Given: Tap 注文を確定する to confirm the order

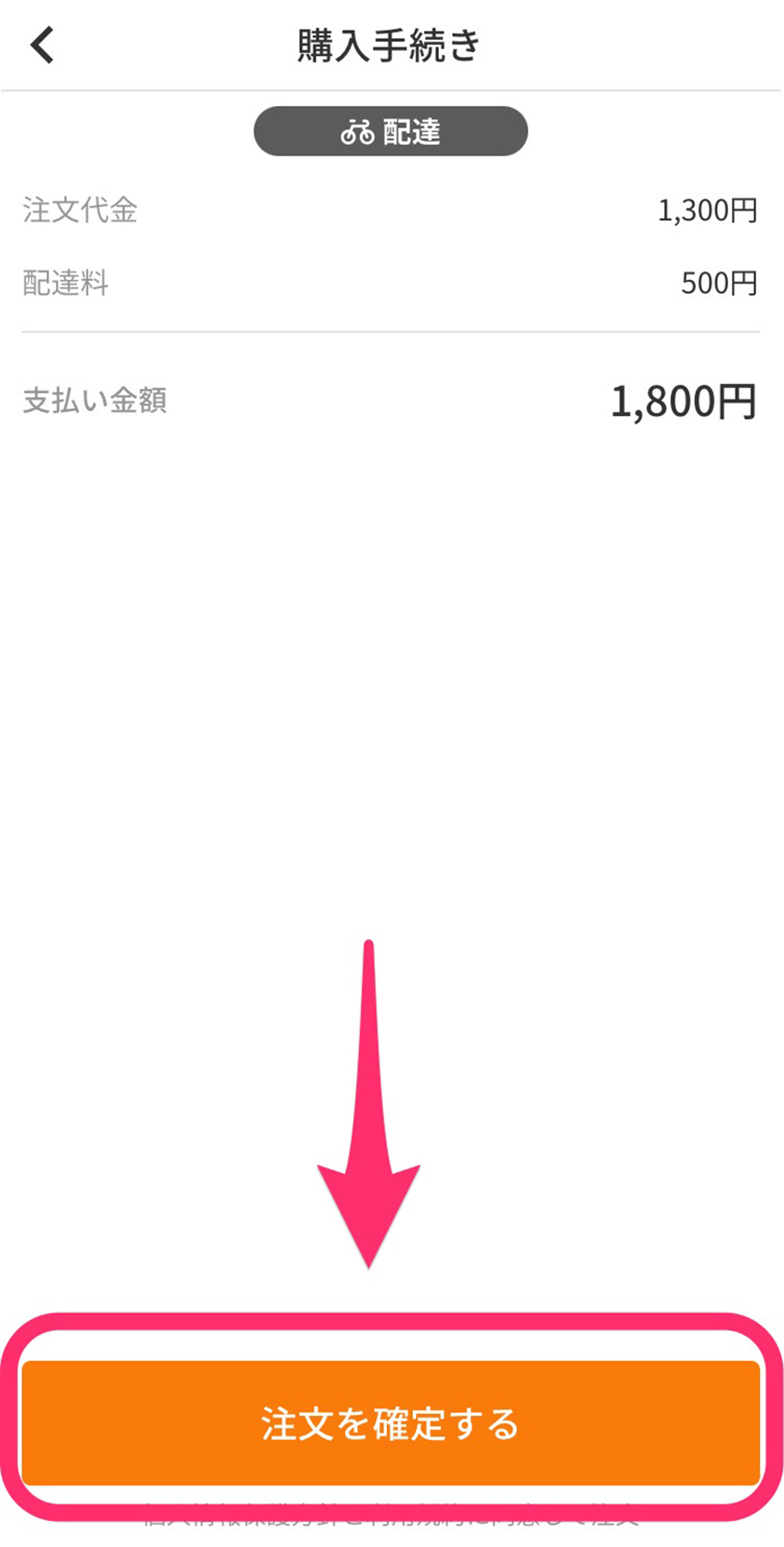Looking at the screenshot, I should pos(391,1422).
